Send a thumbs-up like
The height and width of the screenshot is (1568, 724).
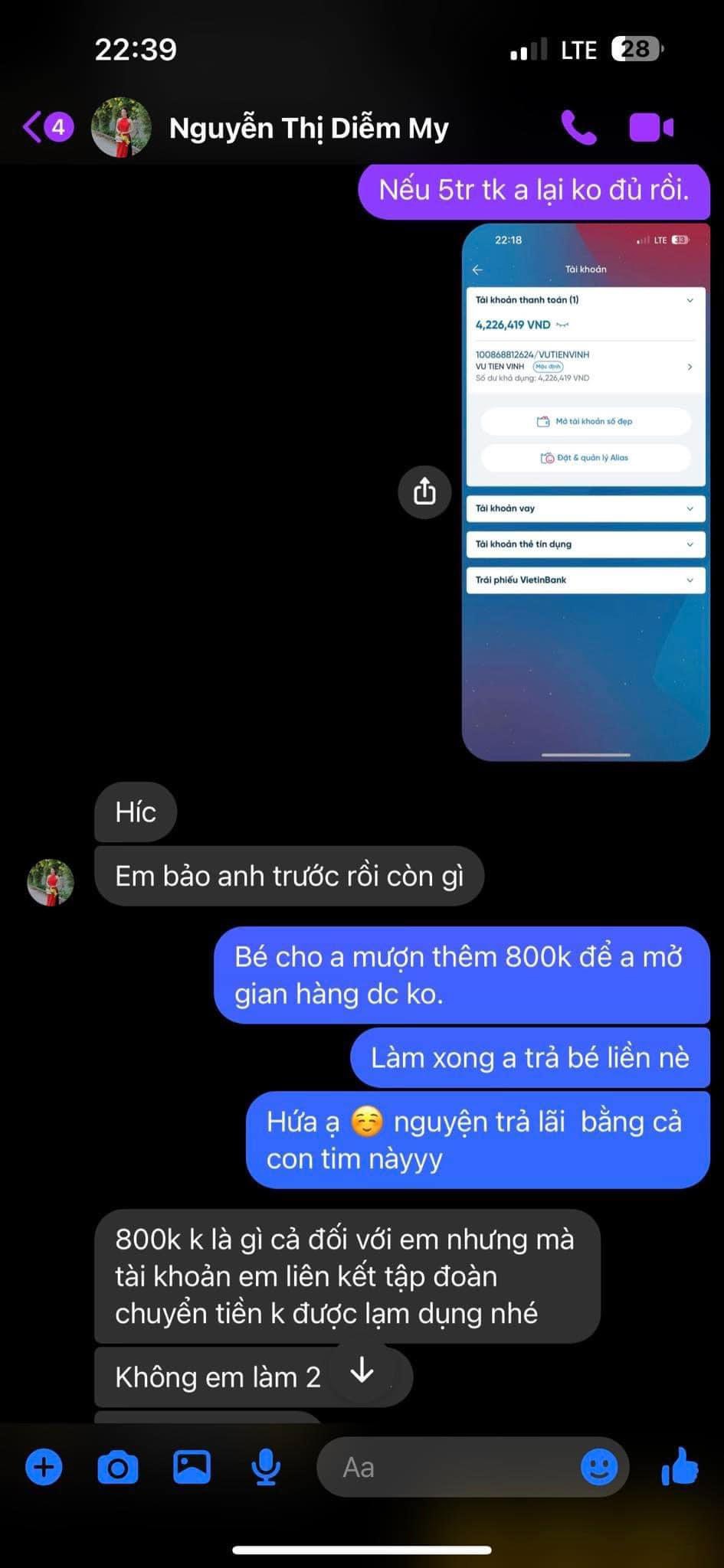(x=680, y=1466)
